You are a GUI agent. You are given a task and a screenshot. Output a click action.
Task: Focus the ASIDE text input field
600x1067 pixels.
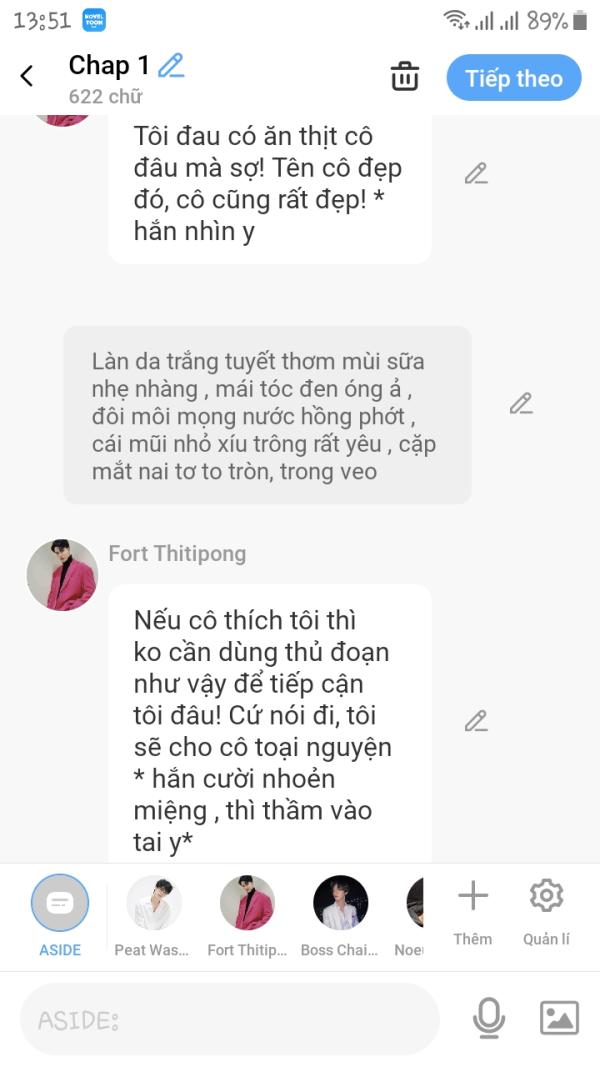pos(230,1019)
